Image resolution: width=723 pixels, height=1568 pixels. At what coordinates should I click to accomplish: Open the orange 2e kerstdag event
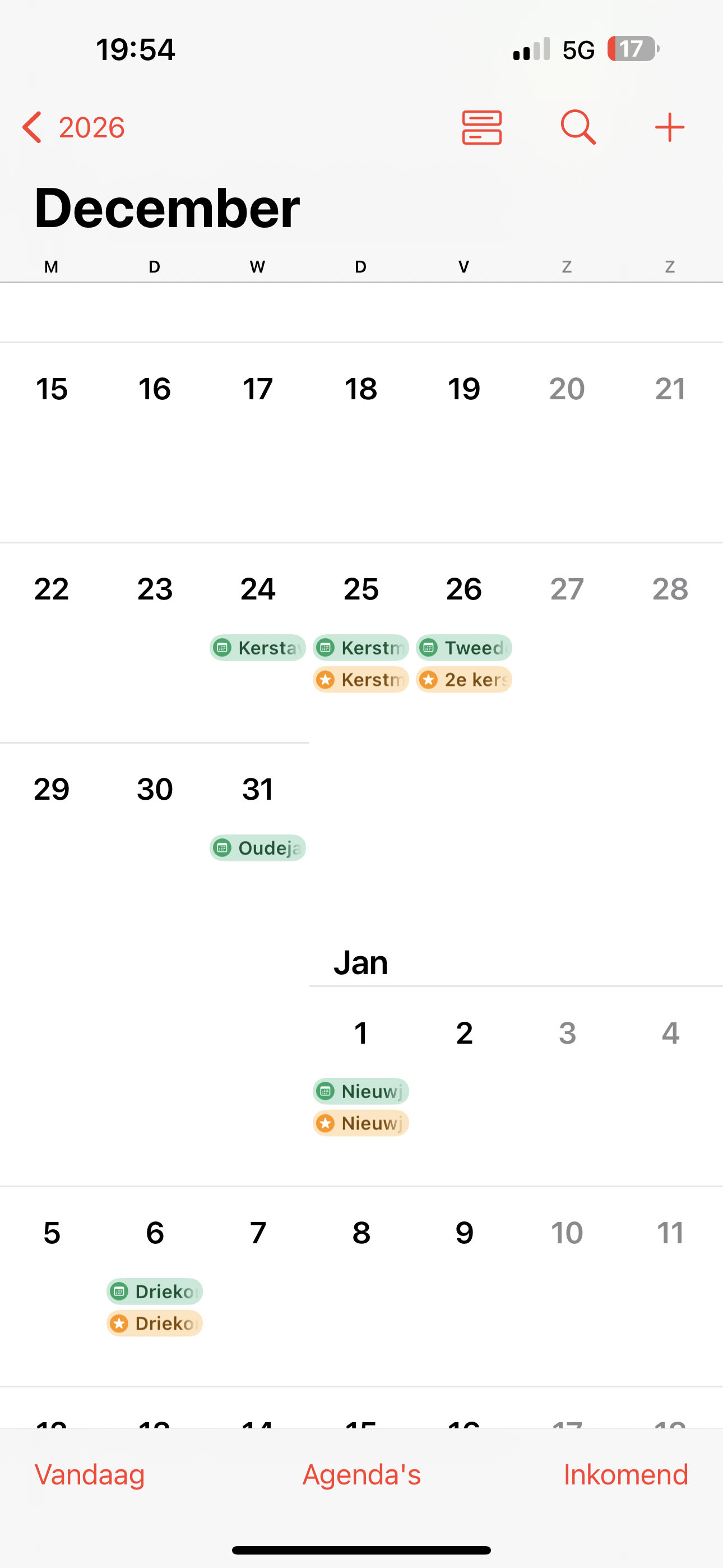point(464,679)
